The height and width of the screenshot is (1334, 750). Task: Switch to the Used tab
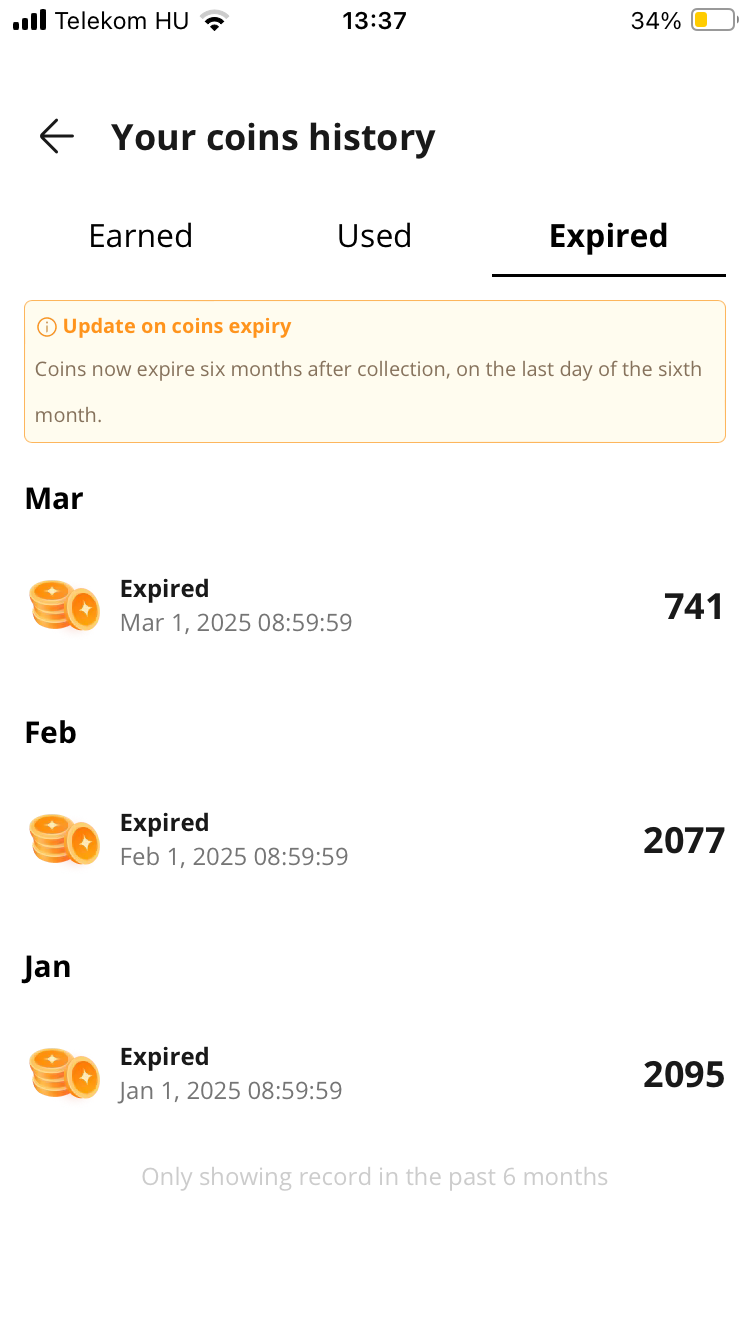point(374,236)
